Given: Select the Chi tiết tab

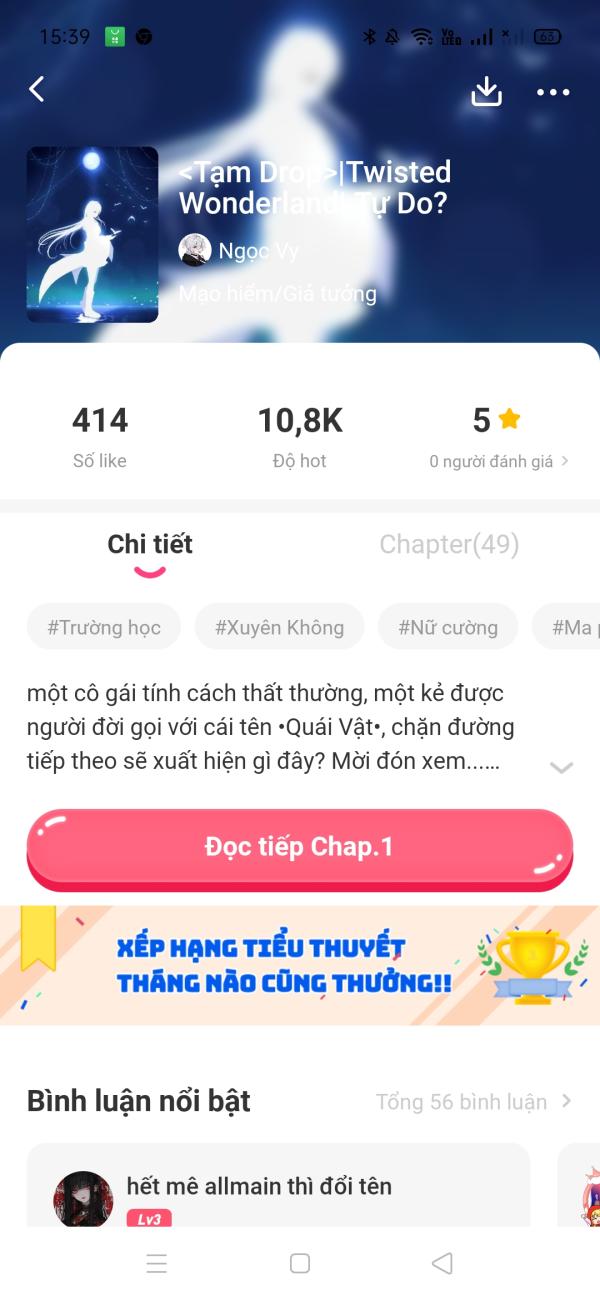Looking at the screenshot, I should [150, 545].
